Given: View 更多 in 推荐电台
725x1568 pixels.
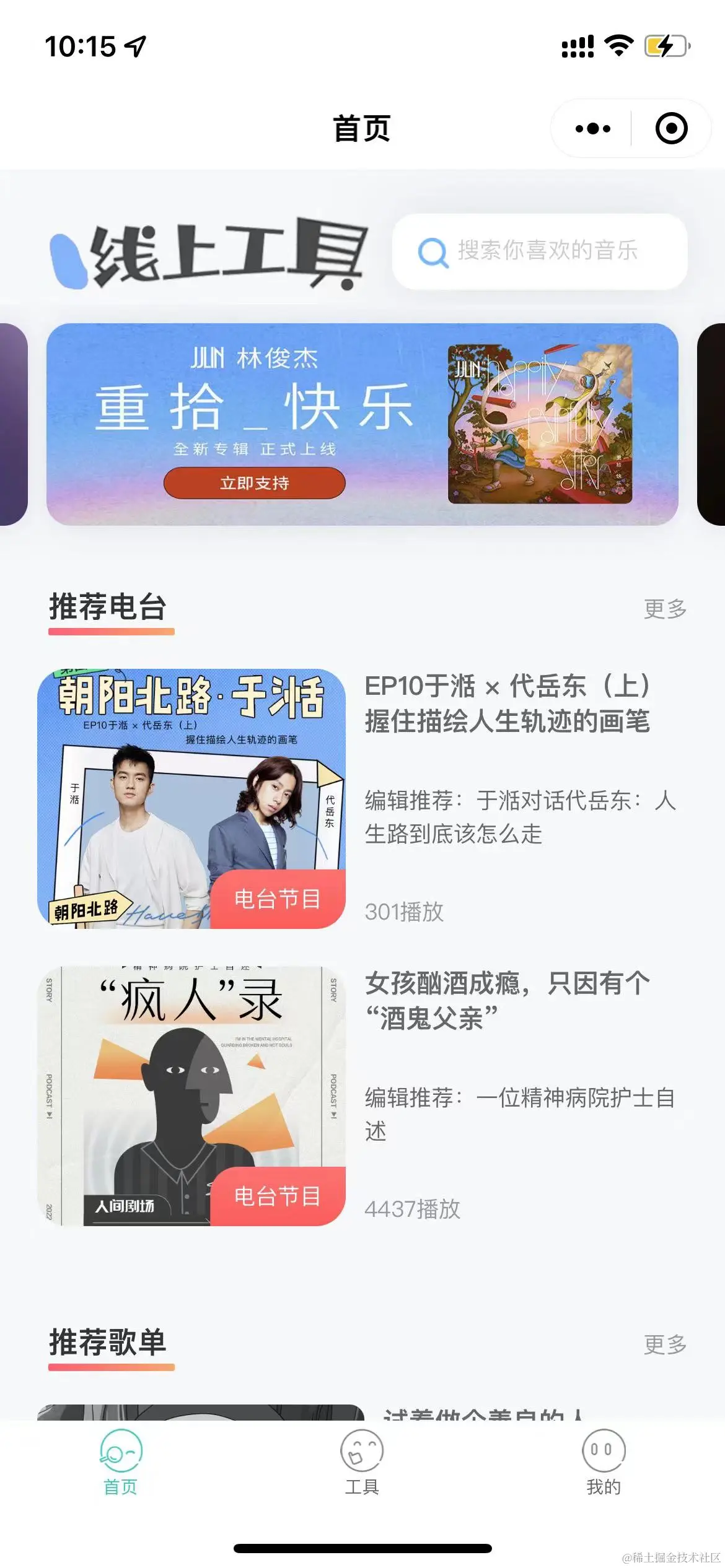Looking at the screenshot, I should click(x=665, y=609).
